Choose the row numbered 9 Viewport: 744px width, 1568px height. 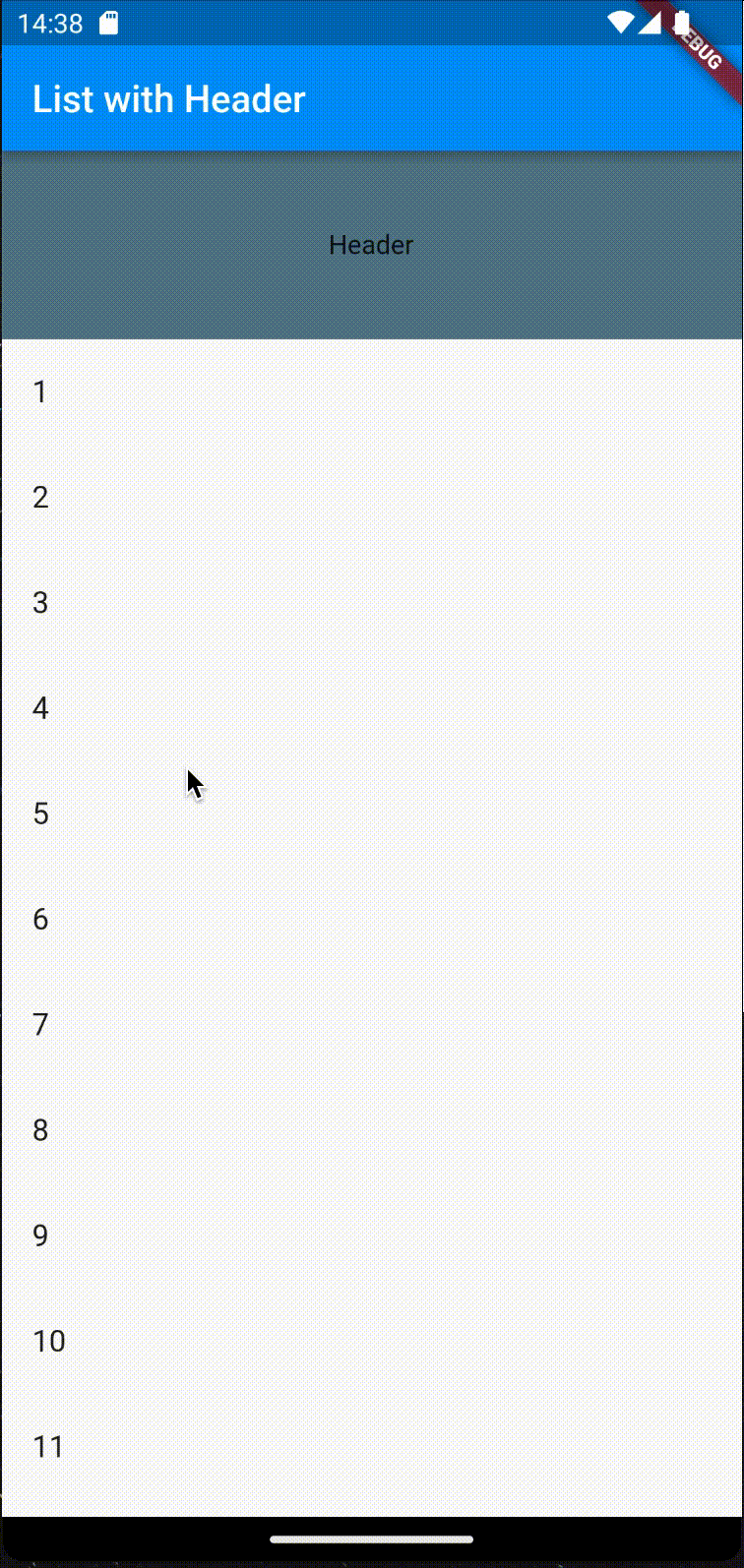372,1235
